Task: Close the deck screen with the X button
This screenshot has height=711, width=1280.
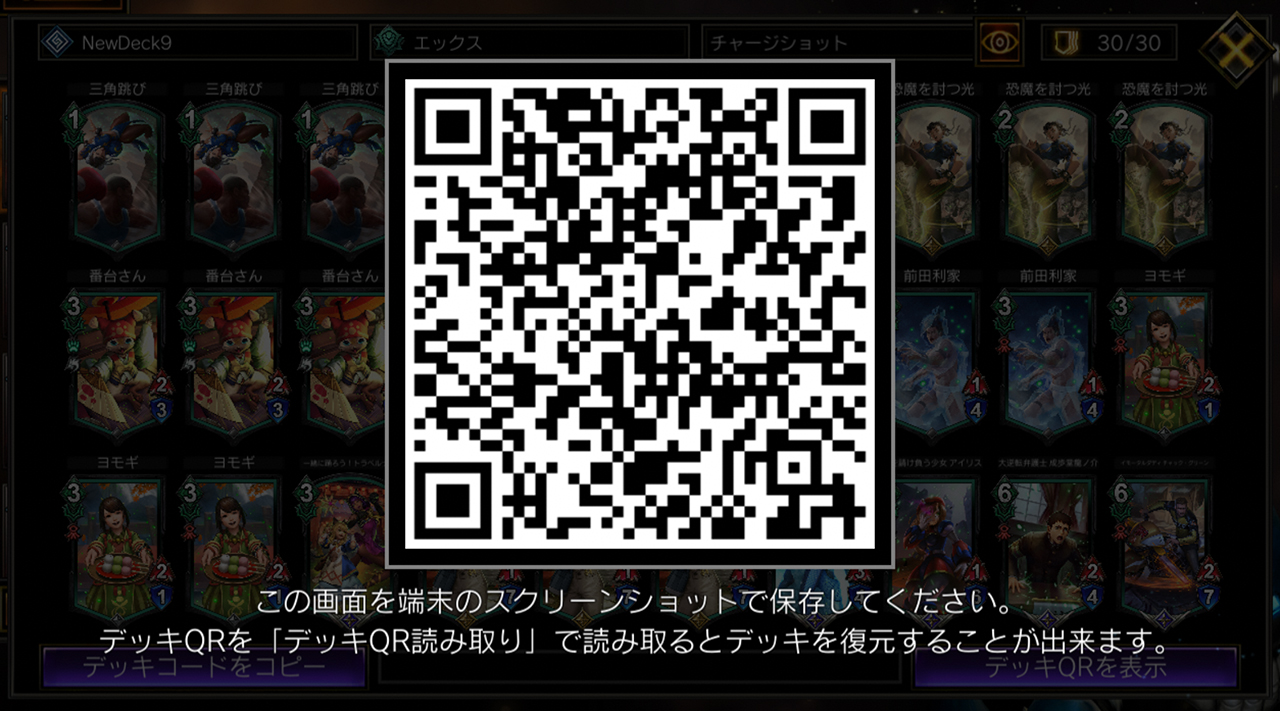Action: coord(1239,45)
